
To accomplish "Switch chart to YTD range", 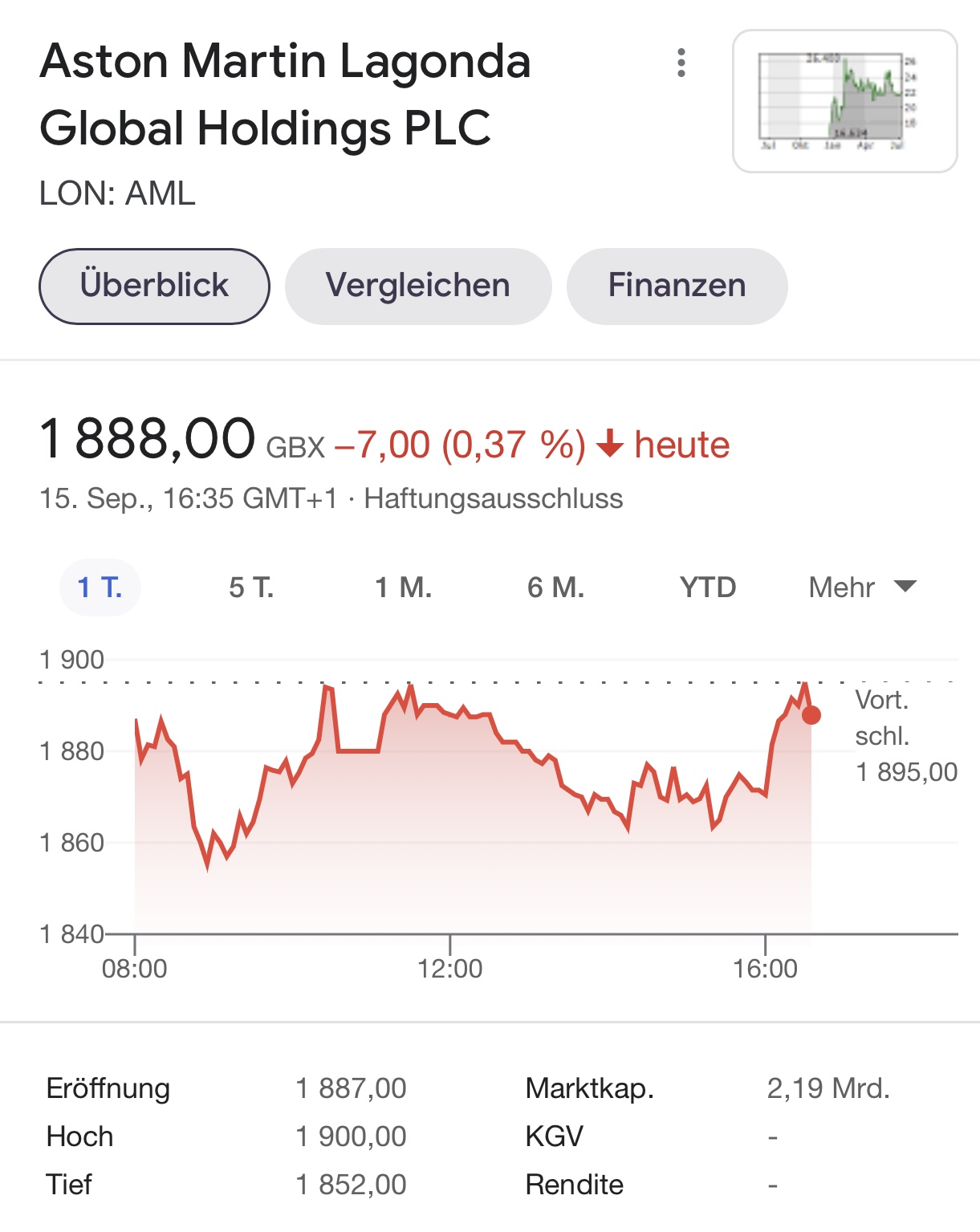I will tap(708, 588).
